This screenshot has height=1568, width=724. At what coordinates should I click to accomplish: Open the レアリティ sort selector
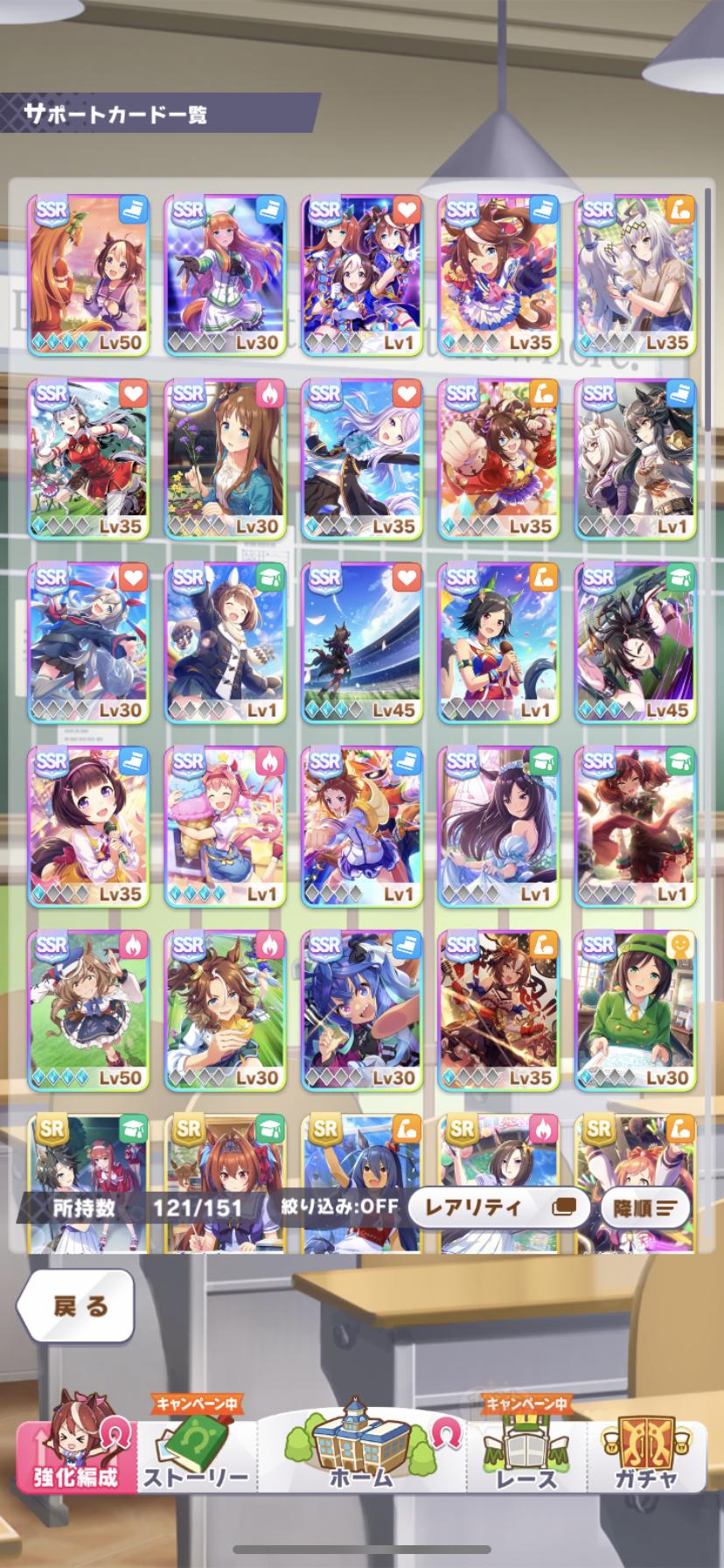click(498, 1207)
